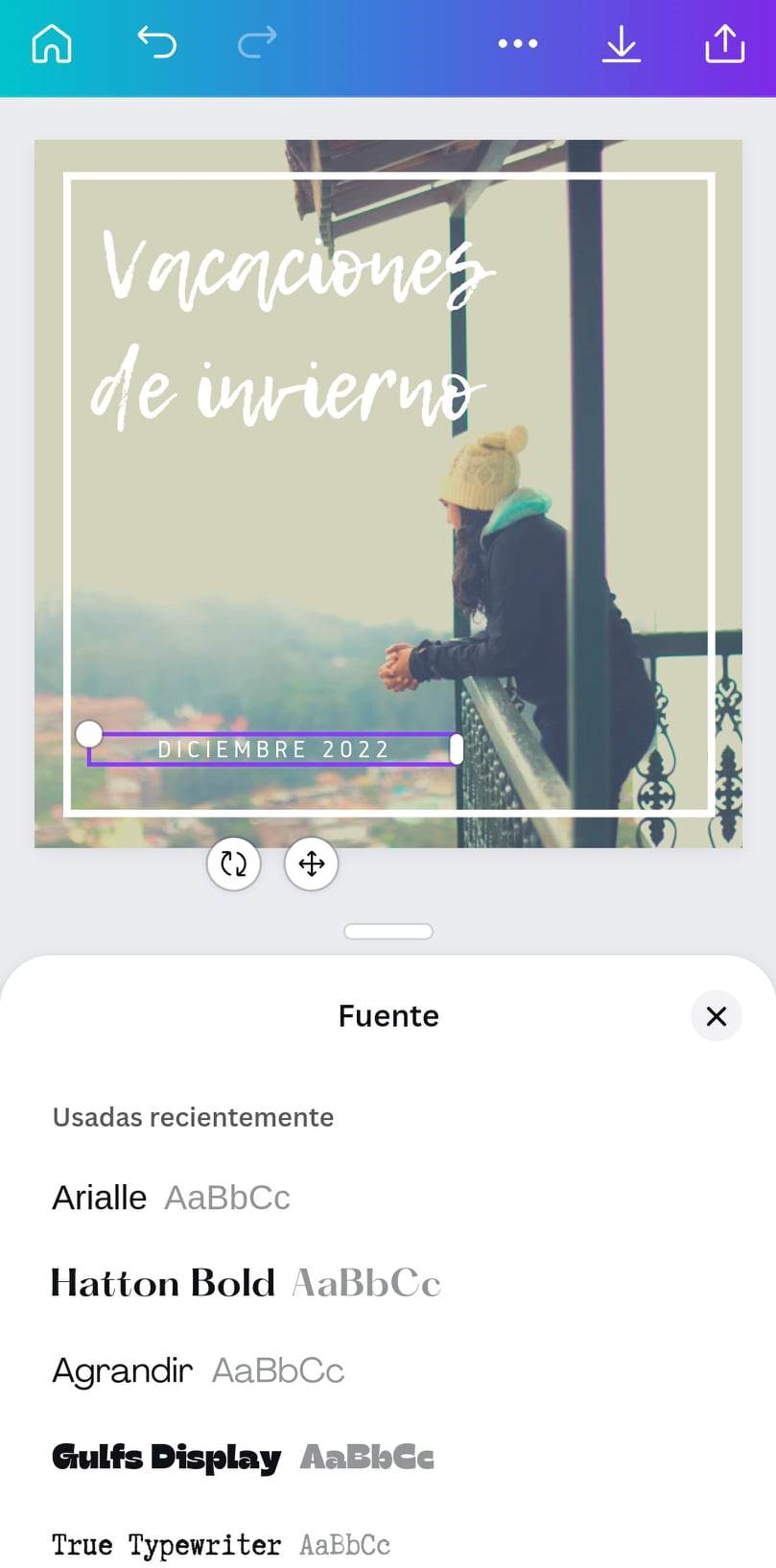This screenshot has height=1568, width=776.
Task: Open the share options
Action: [x=724, y=44]
